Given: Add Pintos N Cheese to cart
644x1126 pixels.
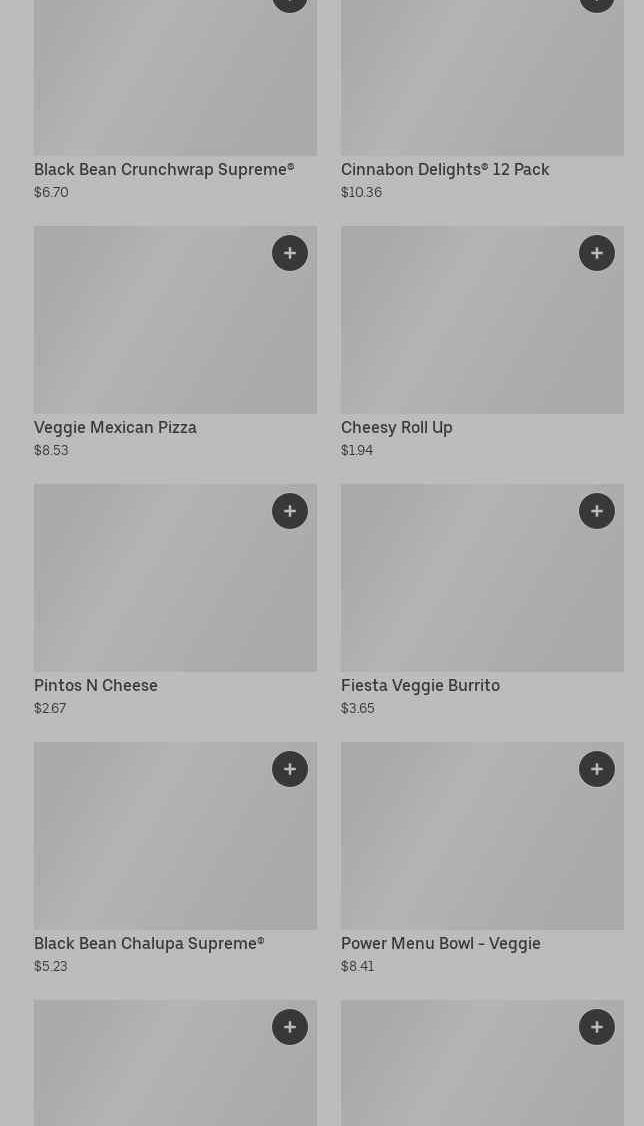Looking at the screenshot, I should tap(290, 511).
